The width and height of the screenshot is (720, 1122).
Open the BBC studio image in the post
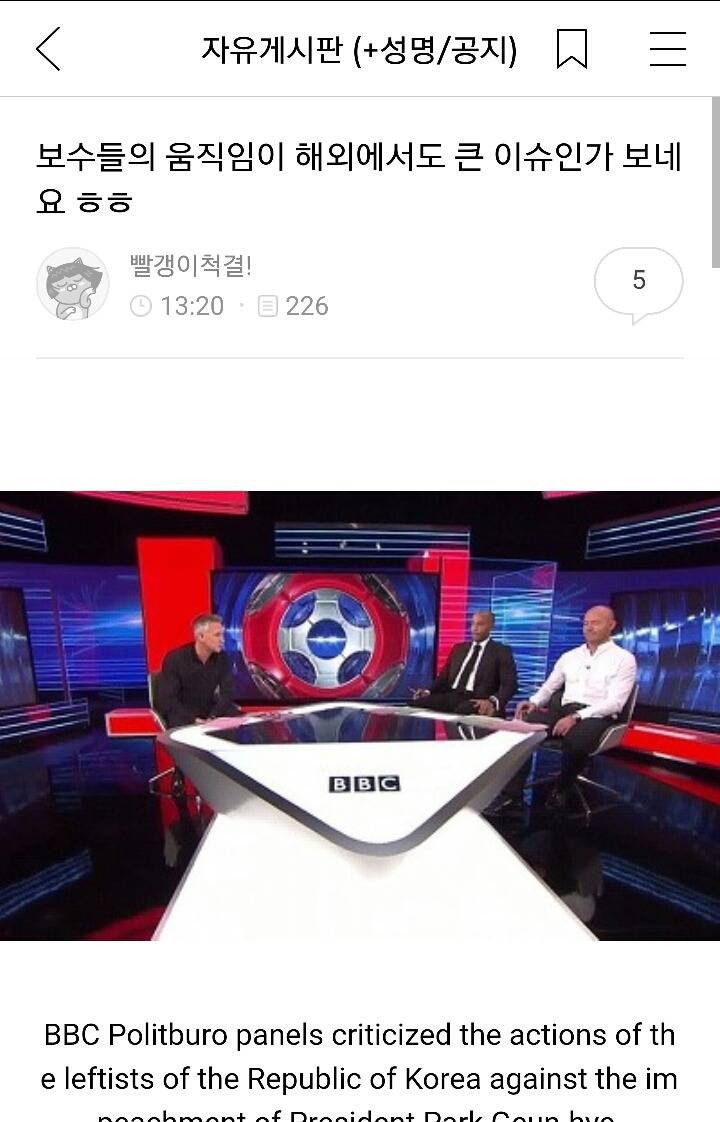click(x=360, y=715)
